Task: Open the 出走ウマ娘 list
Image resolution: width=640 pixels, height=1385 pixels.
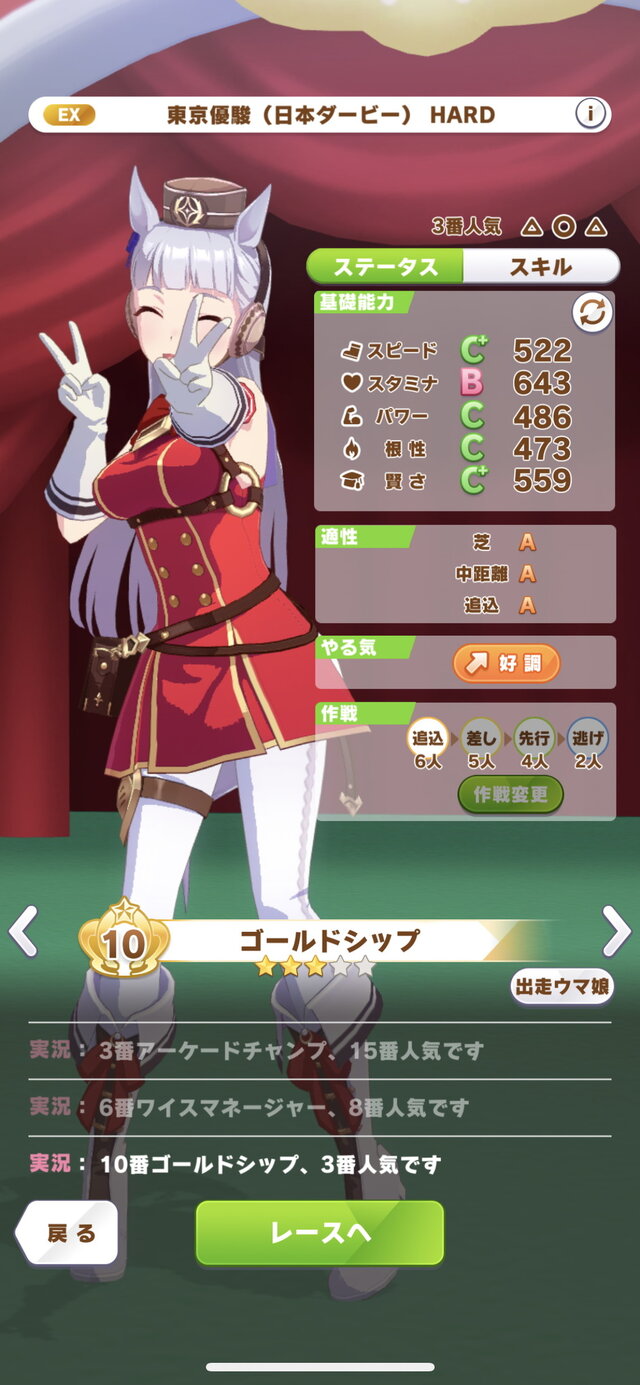Action: [562, 986]
